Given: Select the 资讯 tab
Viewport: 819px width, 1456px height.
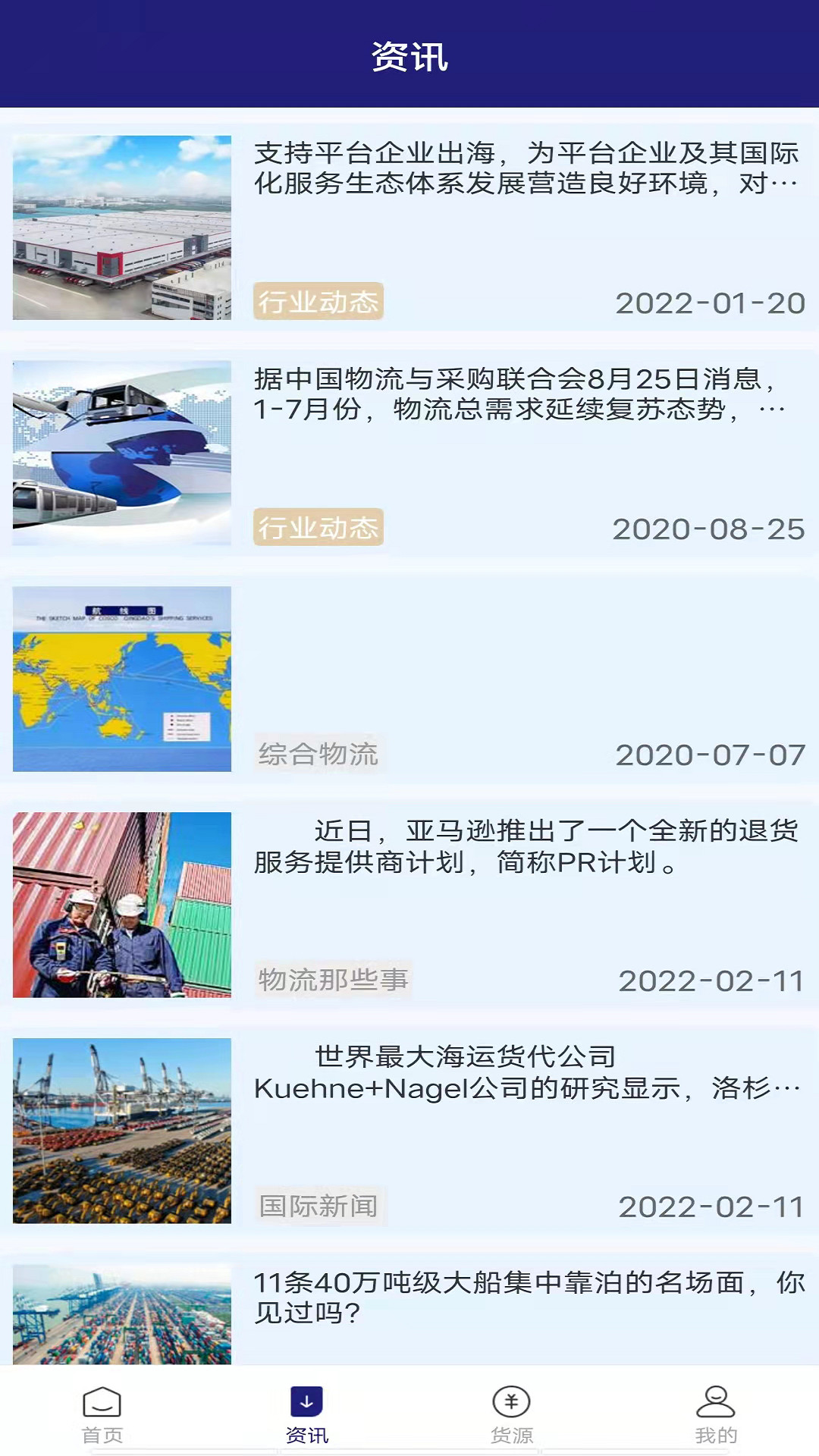Looking at the screenshot, I should tap(306, 1414).
